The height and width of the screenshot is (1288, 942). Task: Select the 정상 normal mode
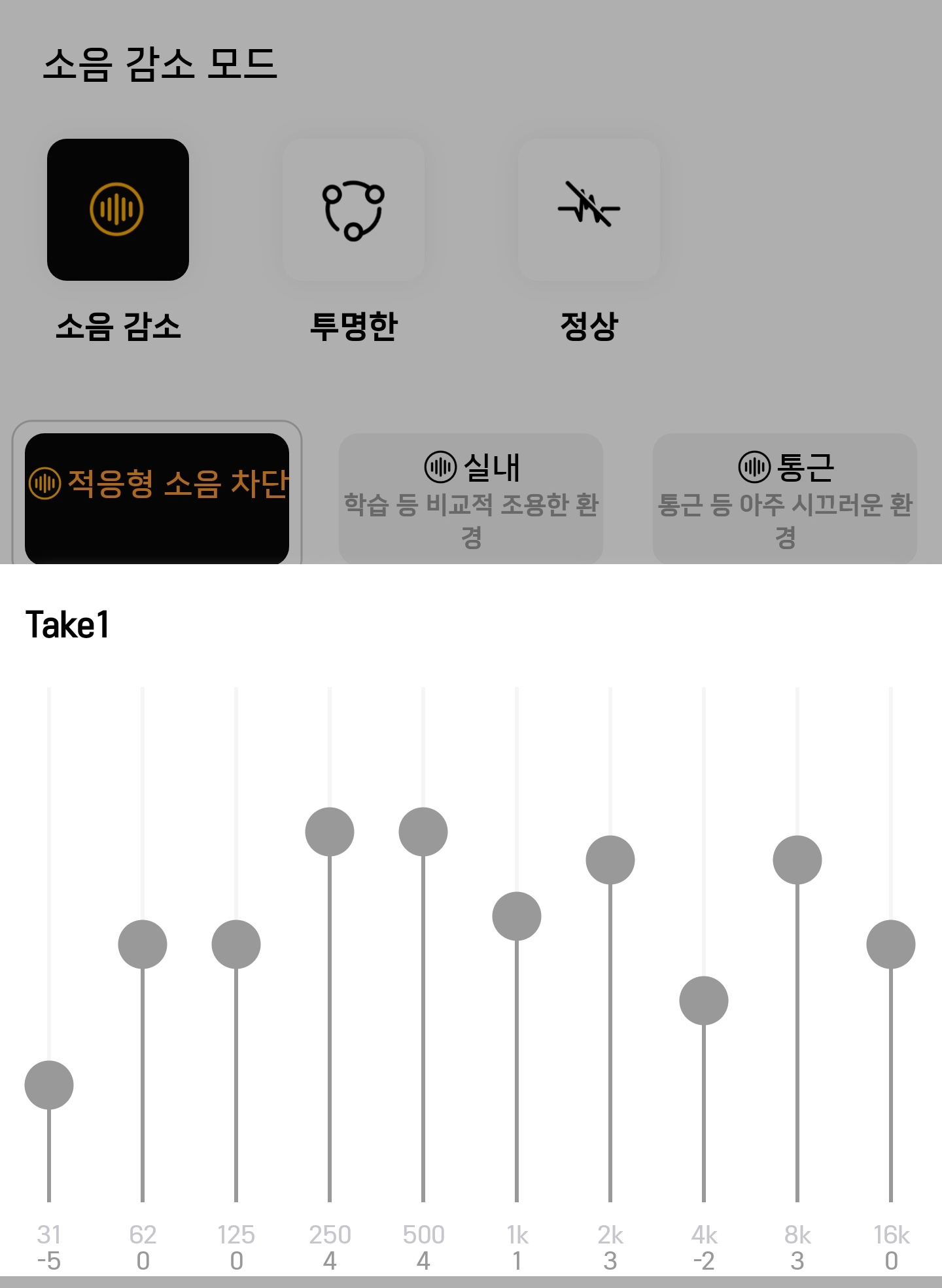(589, 209)
